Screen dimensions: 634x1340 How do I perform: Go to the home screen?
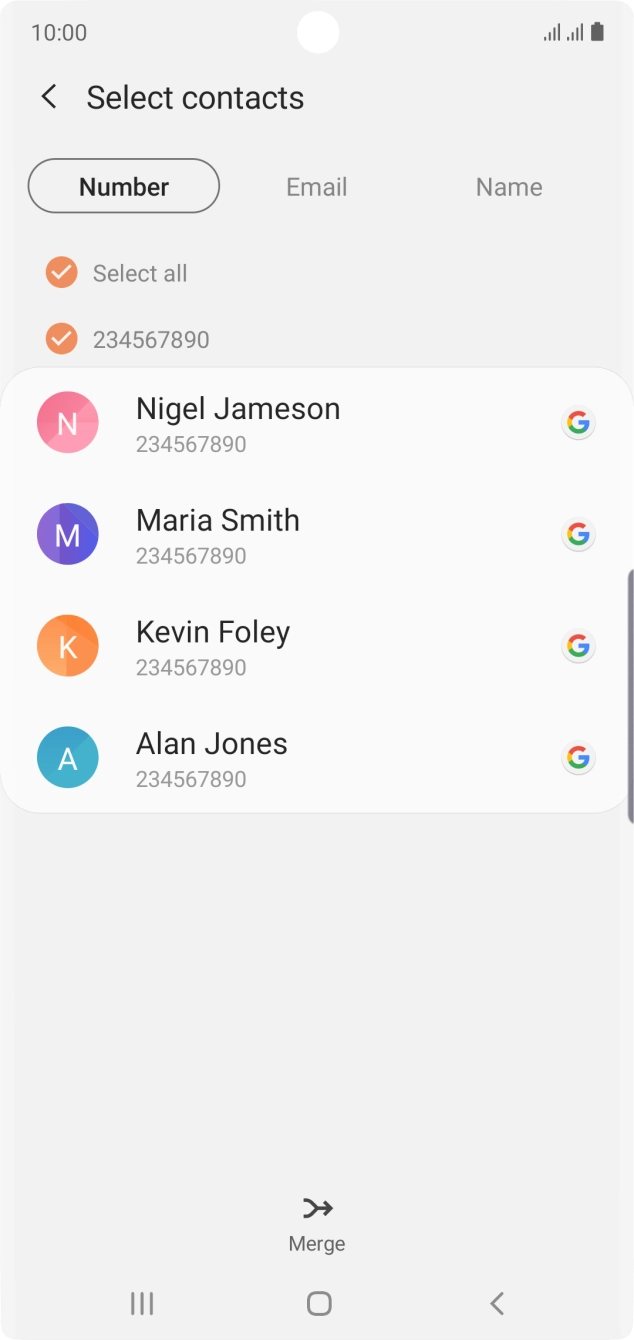coord(319,1303)
